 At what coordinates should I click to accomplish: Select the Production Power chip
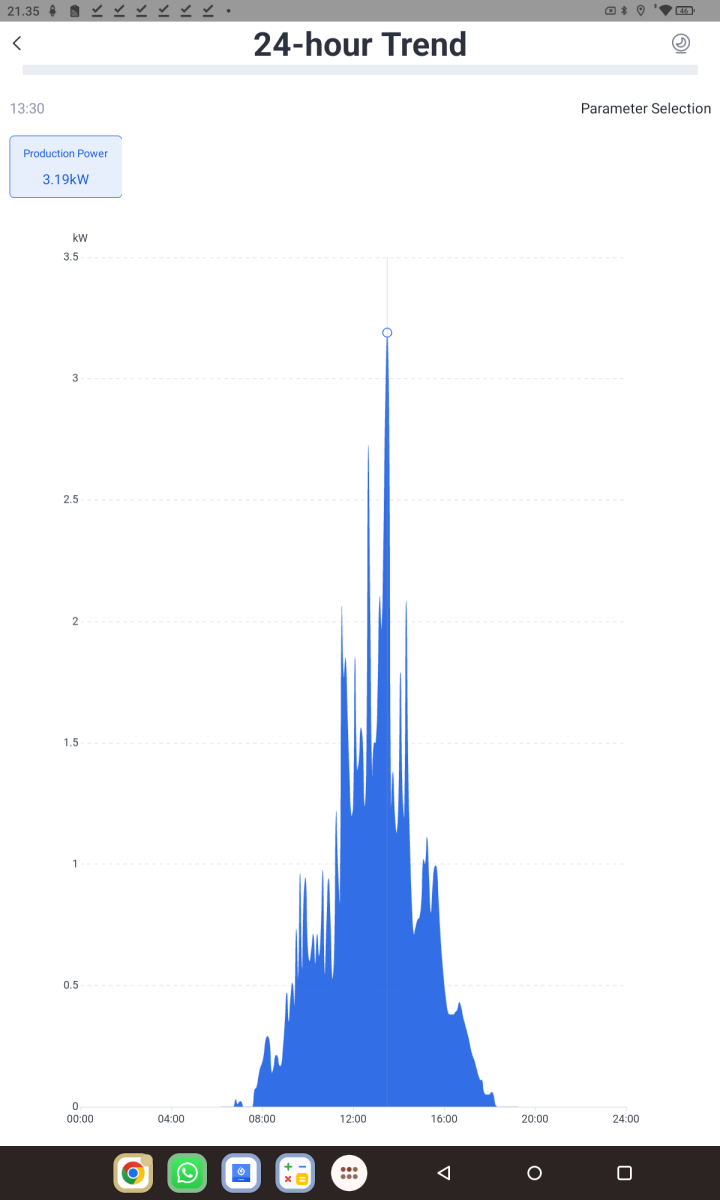[66, 167]
